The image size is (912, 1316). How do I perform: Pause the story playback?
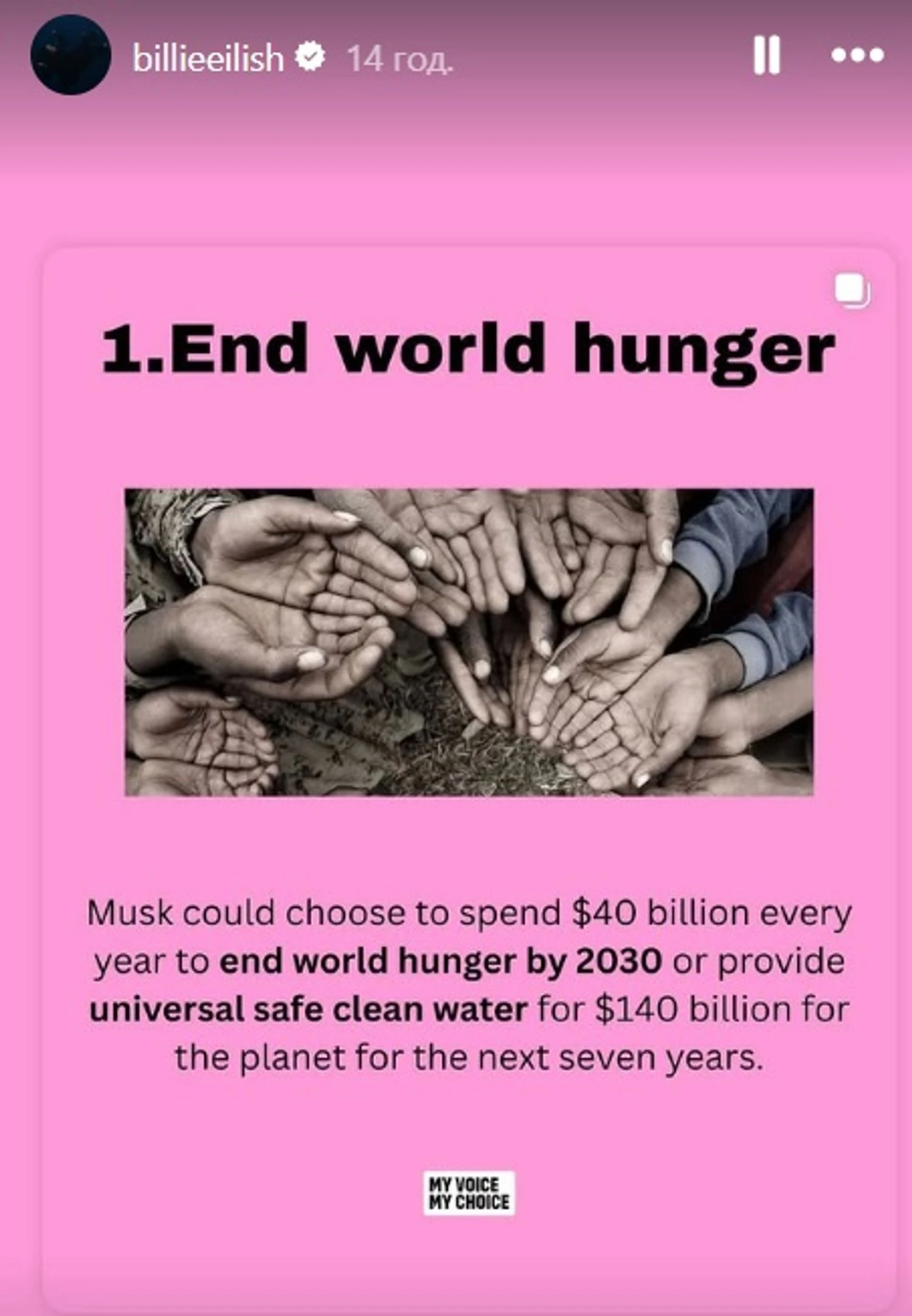click(767, 55)
